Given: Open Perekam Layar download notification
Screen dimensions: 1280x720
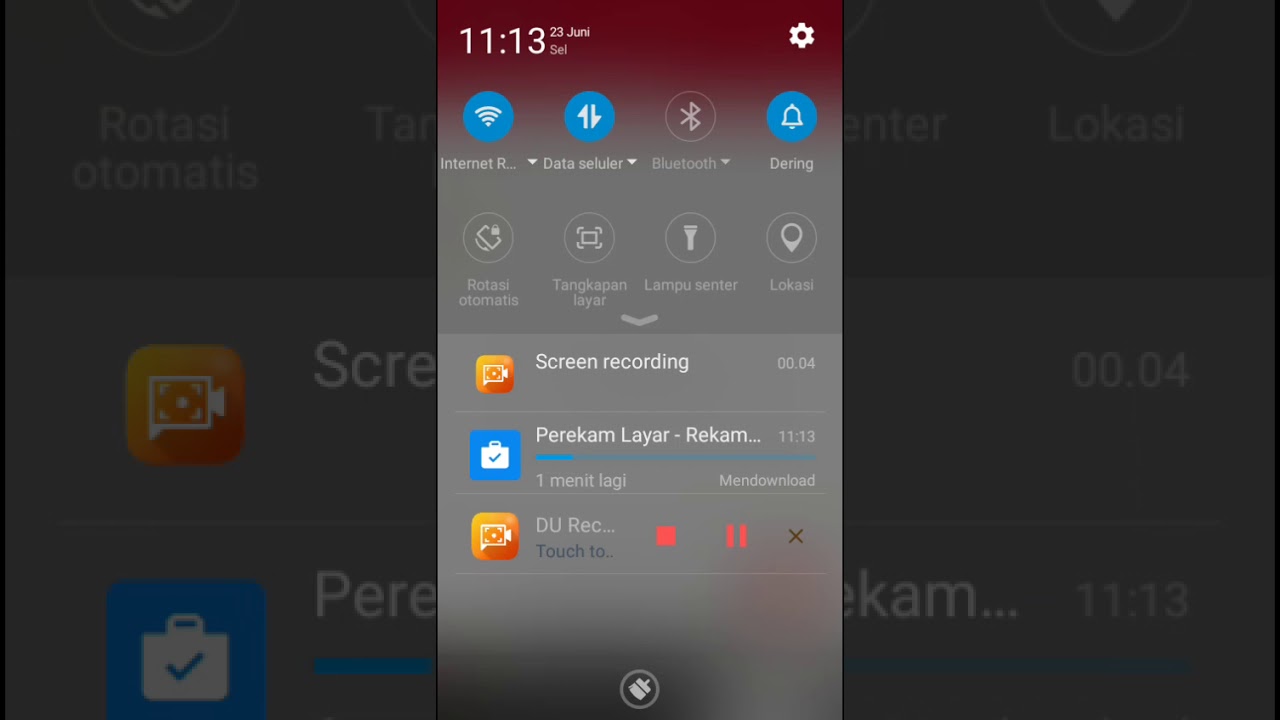Looking at the screenshot, I should 640,456.
